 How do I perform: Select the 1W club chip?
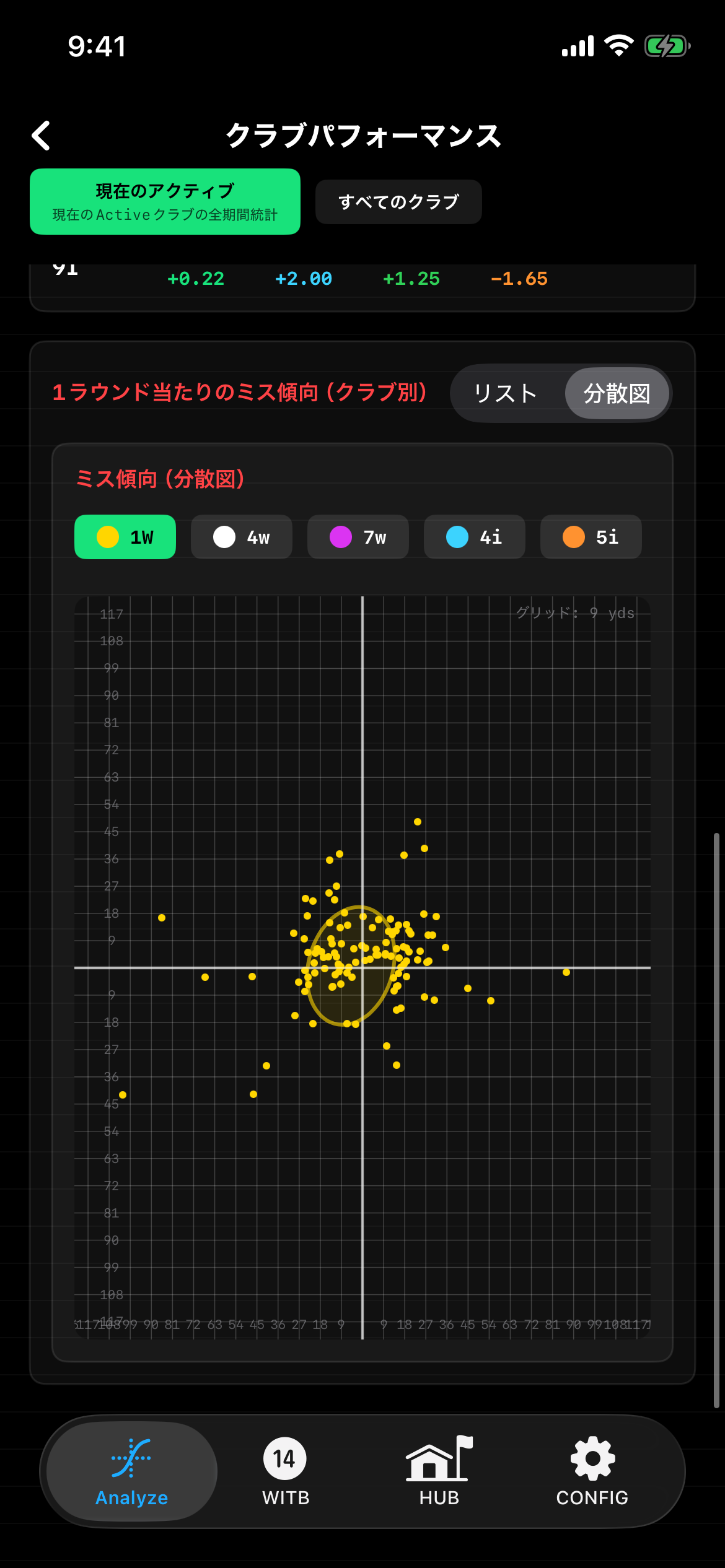pyautogui.click(x=125, y=537)
